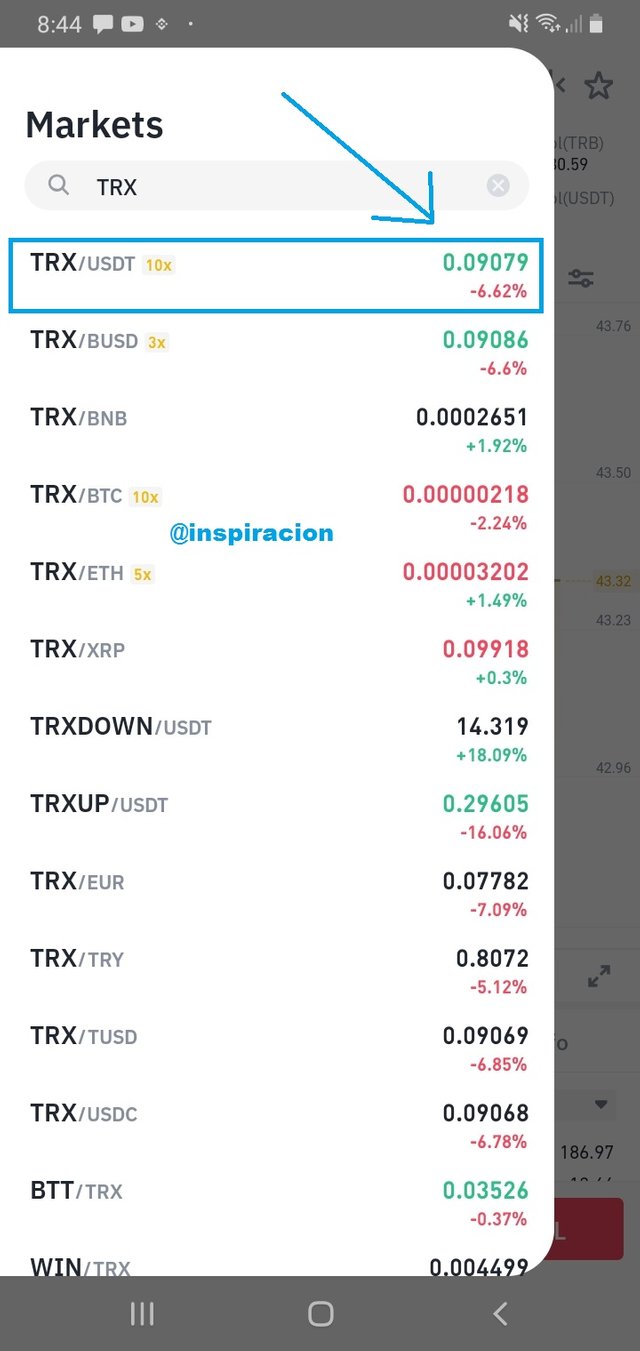Viewport: 640px width, 1351px height.
Task: Open the TRXDOWN/USDT market
Action: tap(276, 740)
